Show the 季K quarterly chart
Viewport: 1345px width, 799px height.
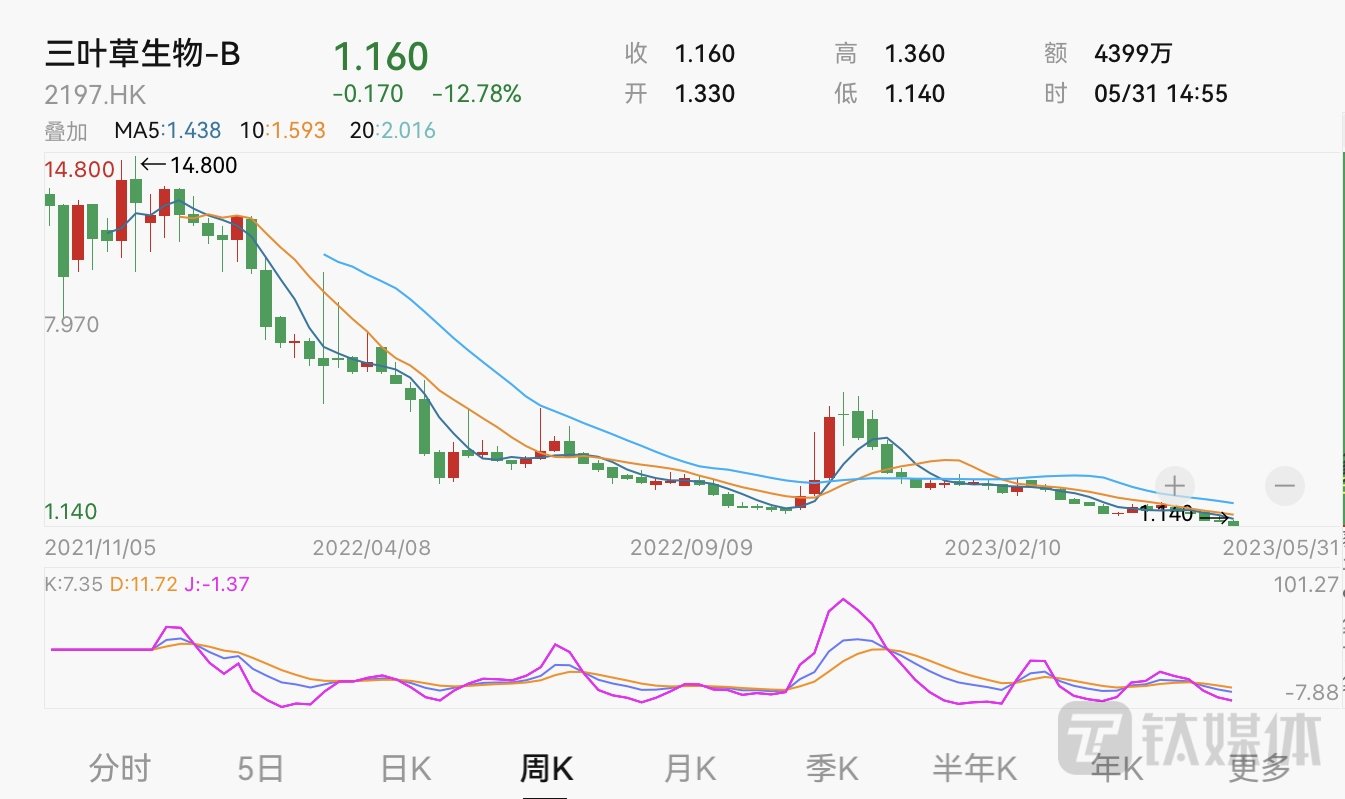(x=832, y=768)
